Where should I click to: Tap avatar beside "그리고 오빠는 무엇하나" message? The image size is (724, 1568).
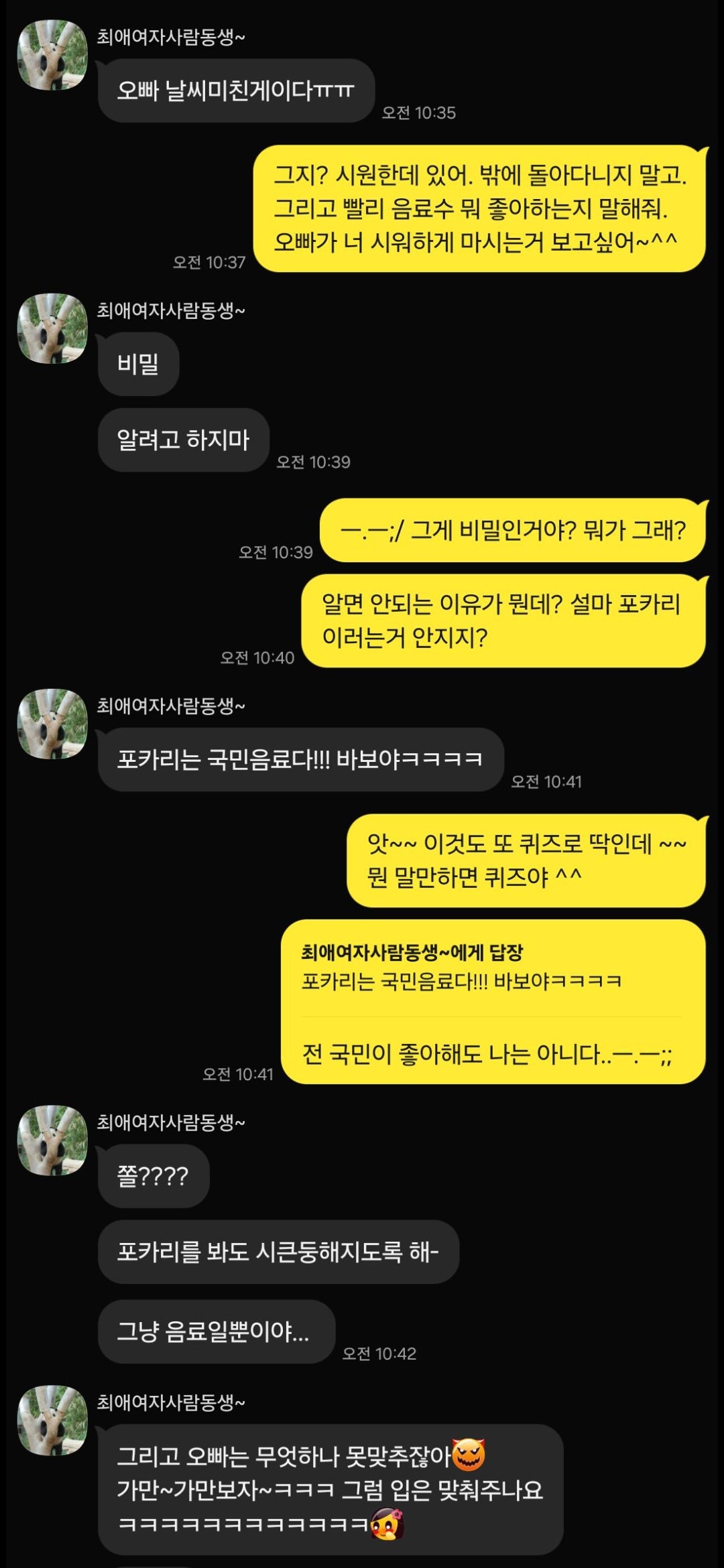pyautogui.click(x=52, y=1420)
